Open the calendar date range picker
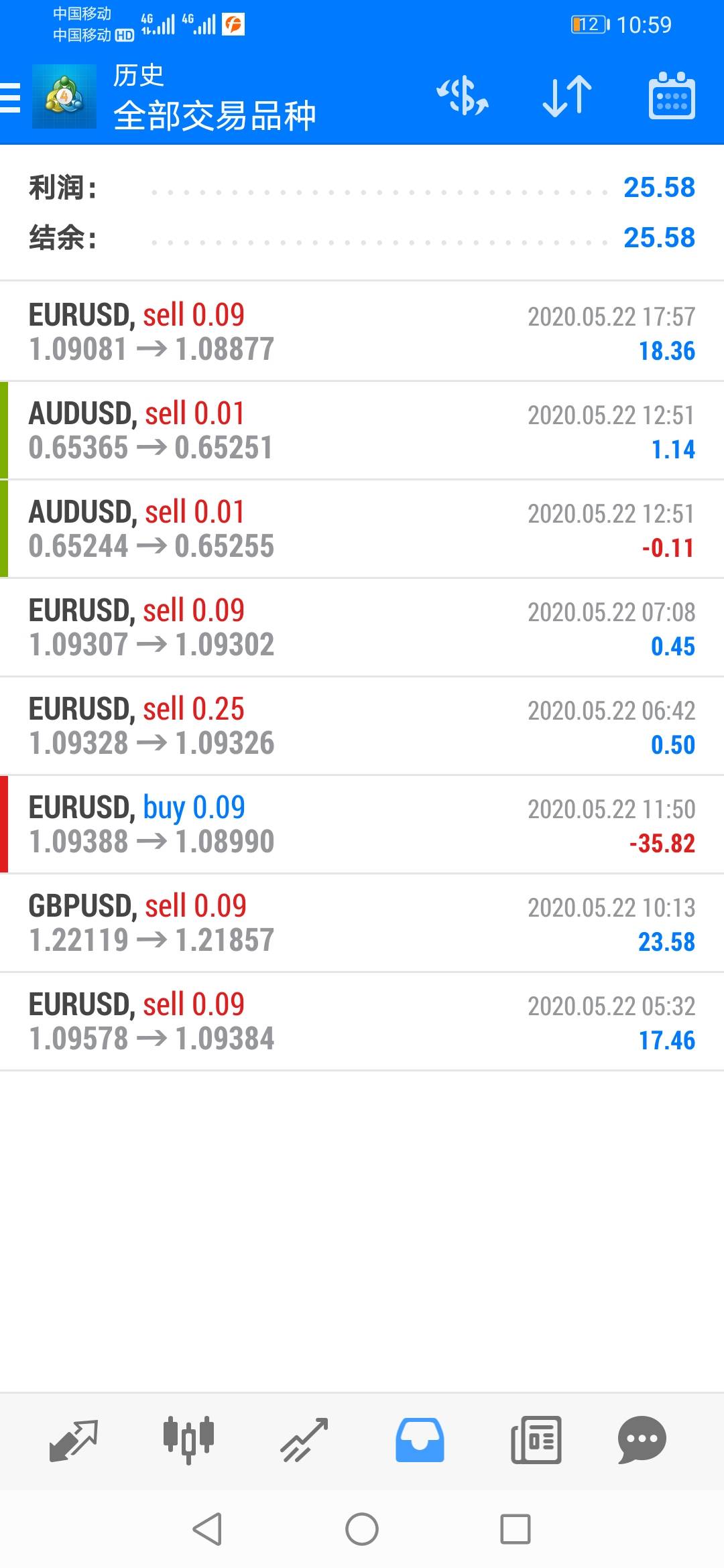The image size is (724, 1568). tap(672, 96)
